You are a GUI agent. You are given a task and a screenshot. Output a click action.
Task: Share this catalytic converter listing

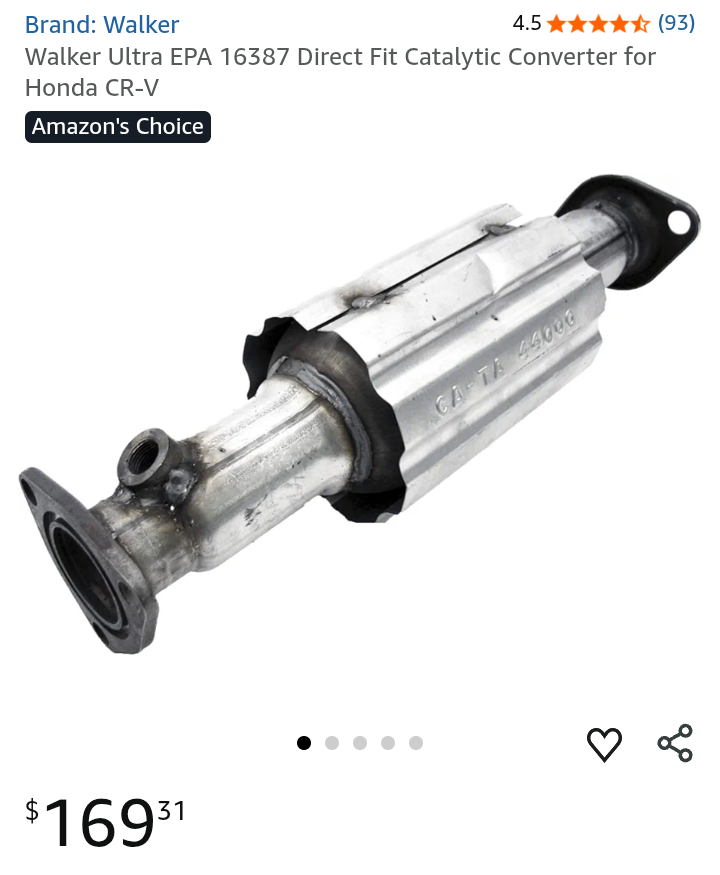675,743
